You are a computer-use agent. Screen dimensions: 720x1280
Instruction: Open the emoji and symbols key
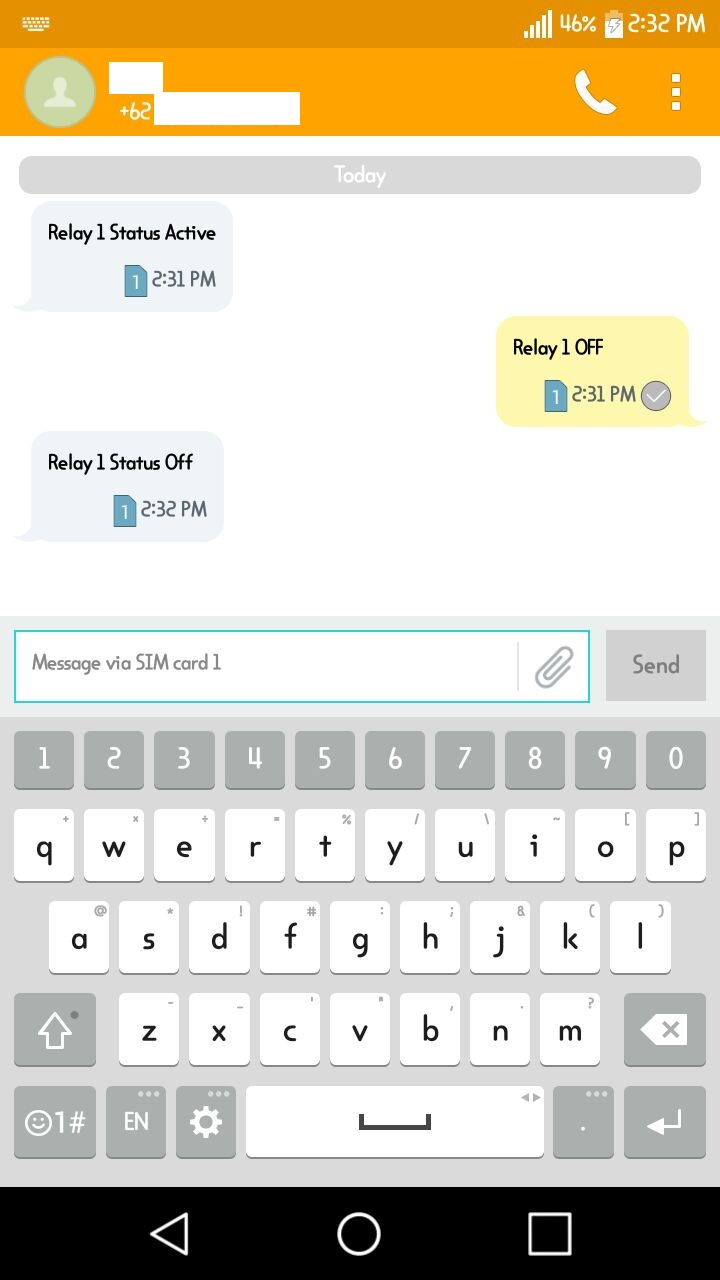(54, 1122)
